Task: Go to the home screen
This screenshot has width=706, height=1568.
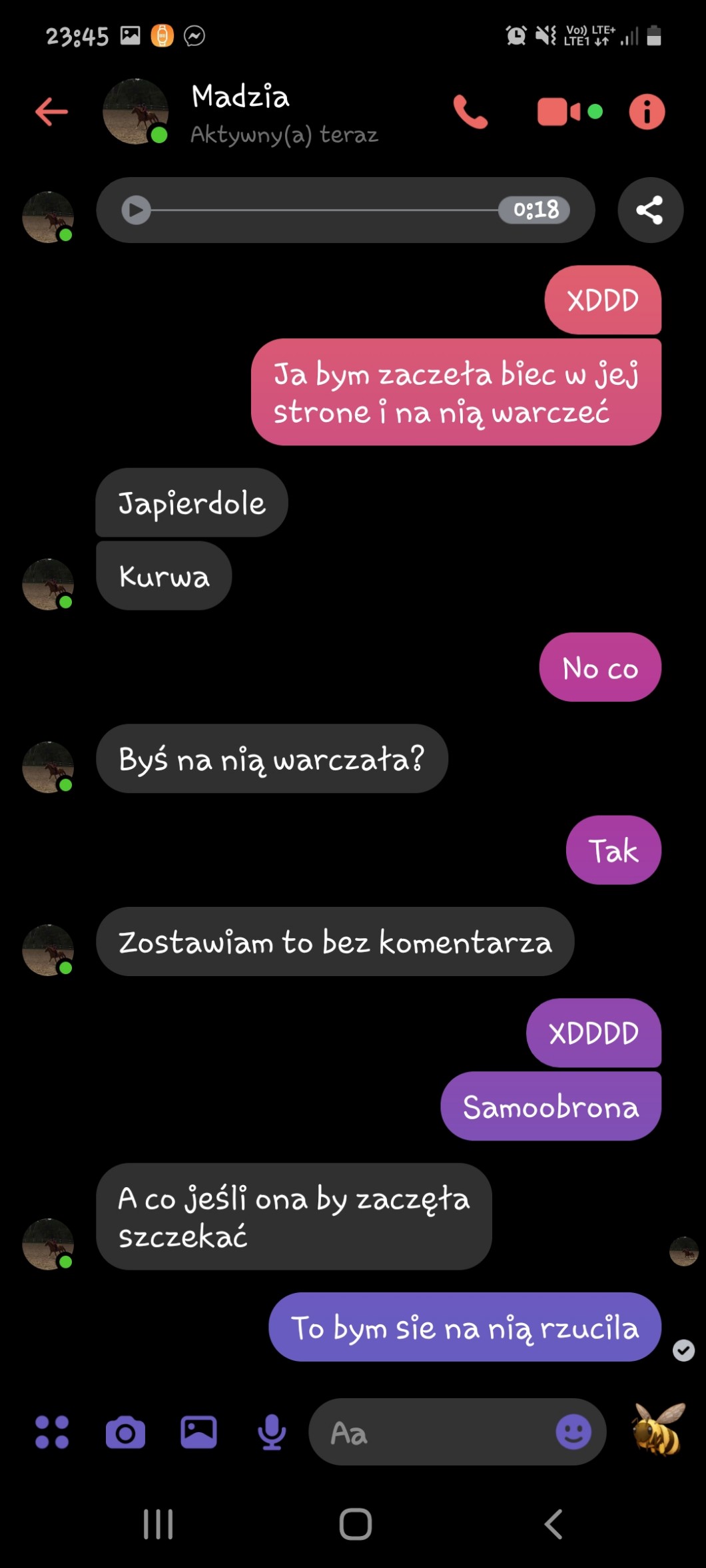Action: tap(355, 1524)
